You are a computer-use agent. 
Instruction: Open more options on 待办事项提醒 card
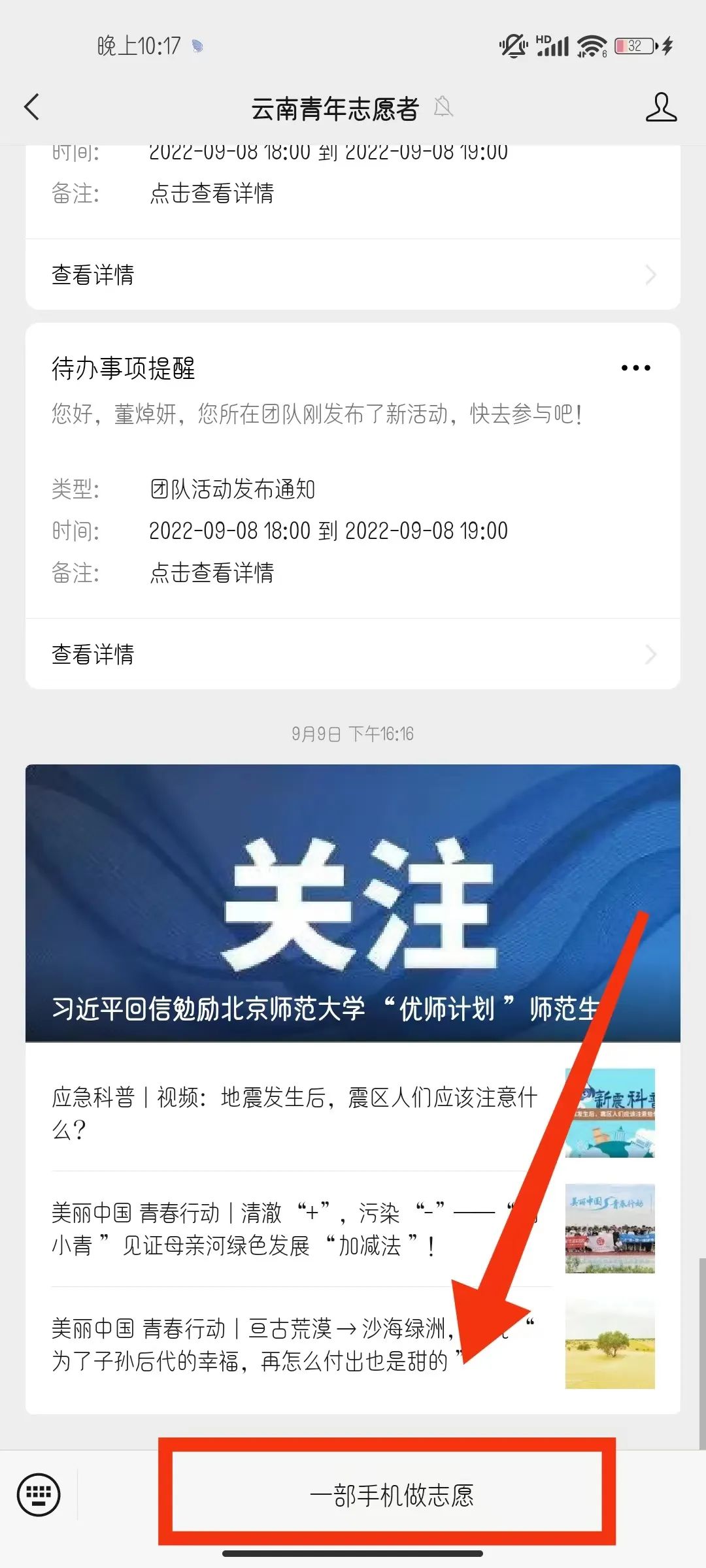point(635,368)
